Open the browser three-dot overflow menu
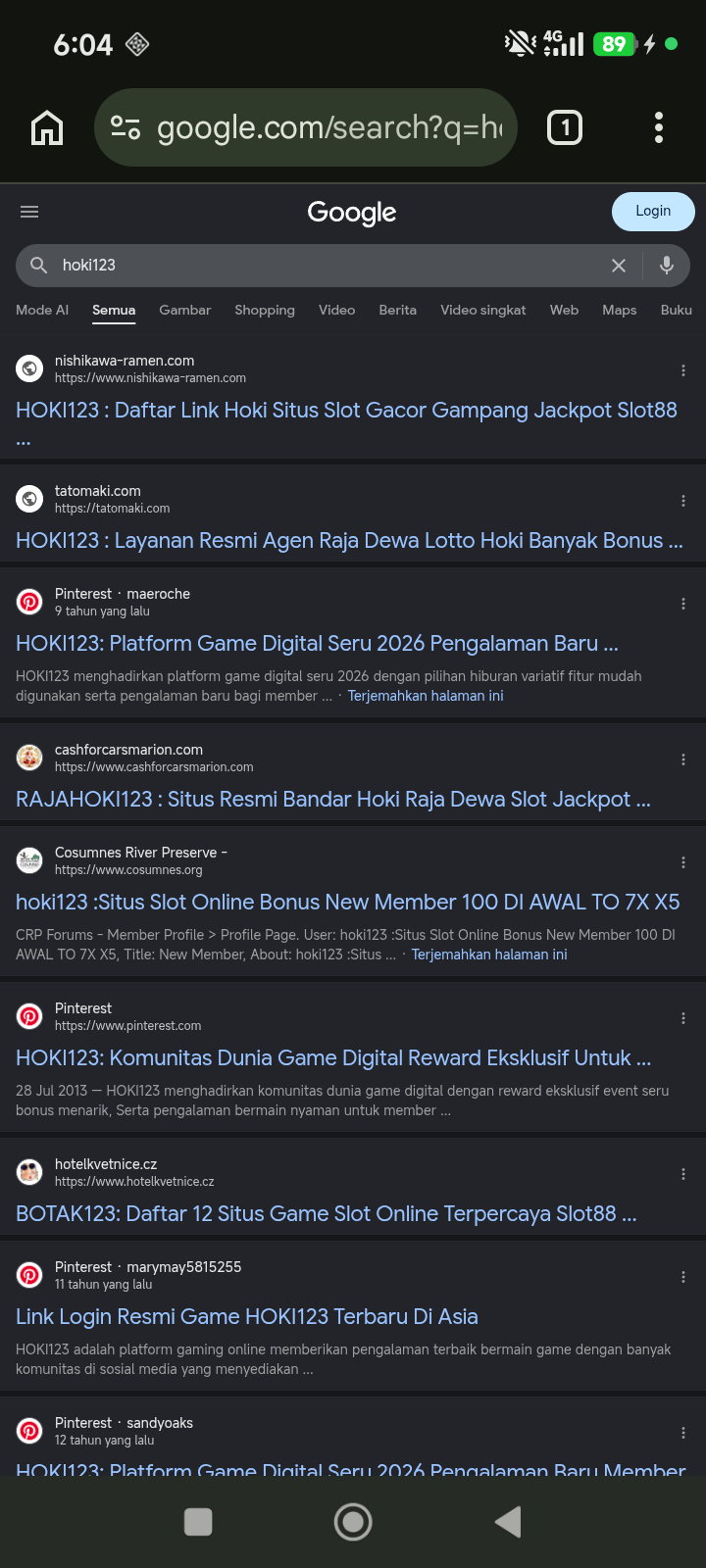The image size is (706, 1568). (x=659, y=127)
